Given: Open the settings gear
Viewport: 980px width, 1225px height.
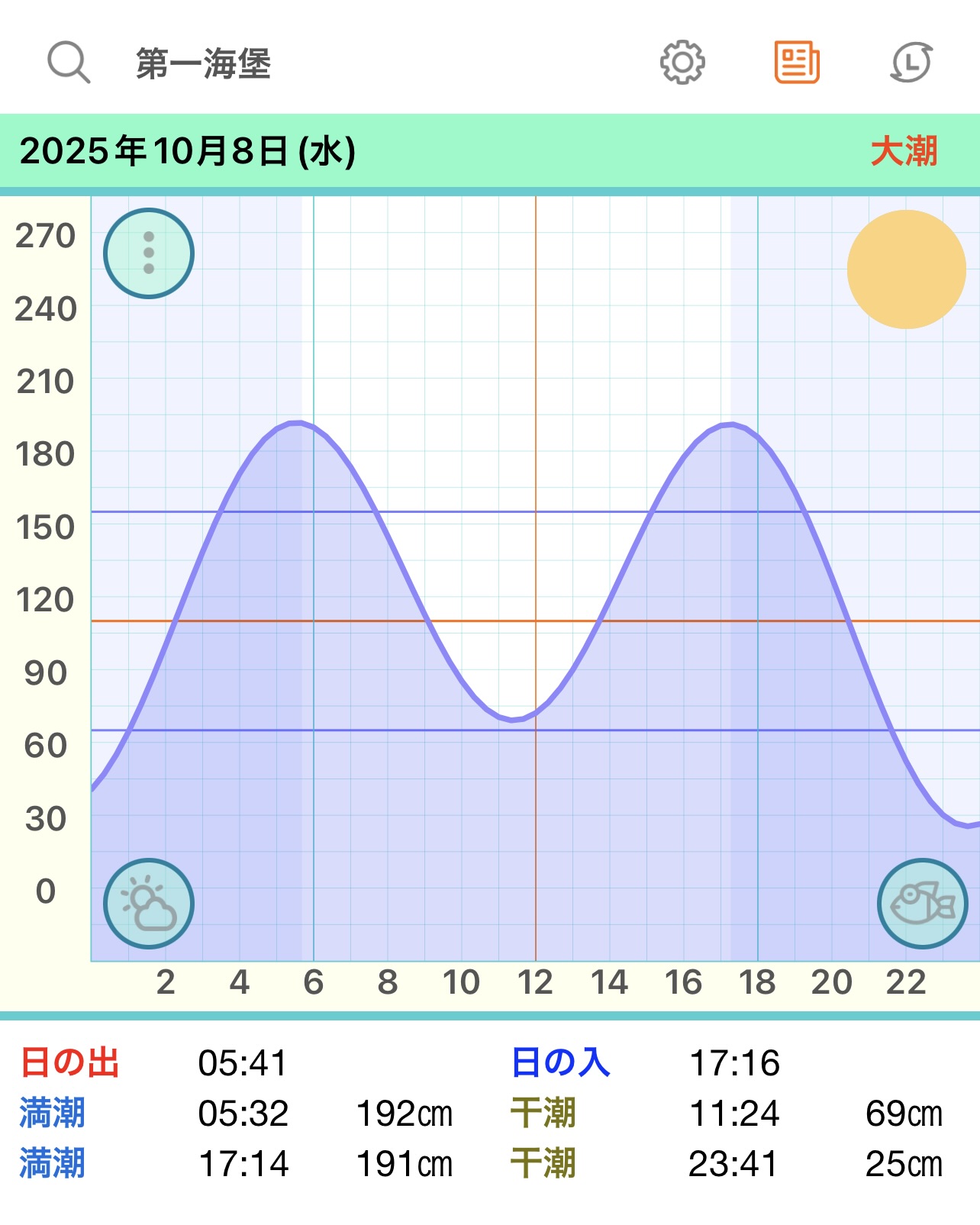Looking at the screenshot, I should click(x=682, y=63).
